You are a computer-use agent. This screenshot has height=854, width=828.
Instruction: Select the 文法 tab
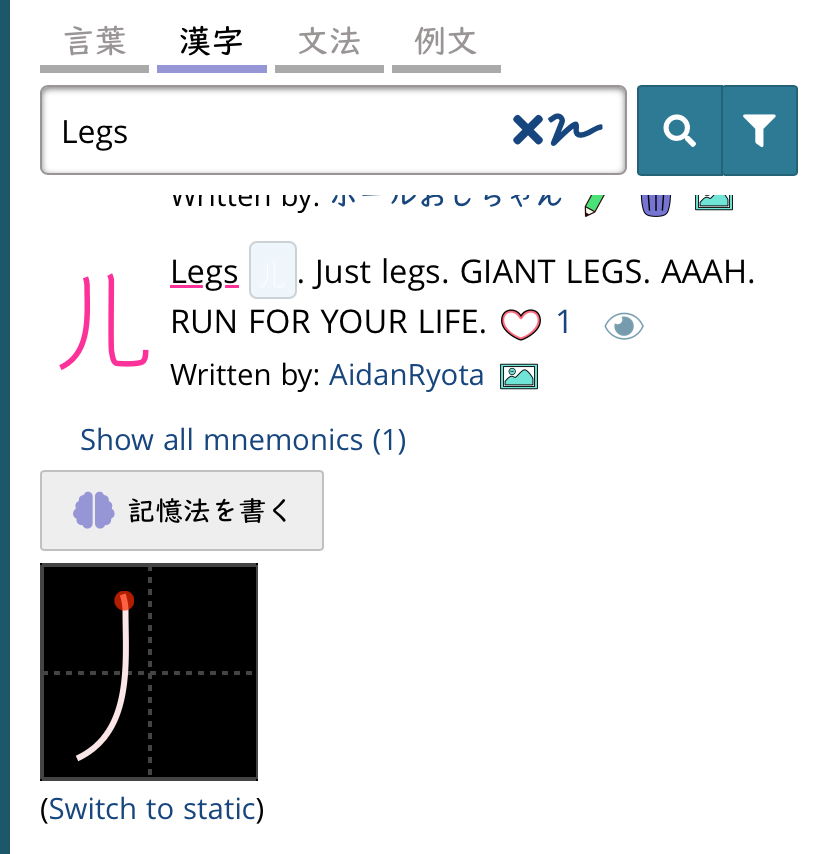[329, 40]
